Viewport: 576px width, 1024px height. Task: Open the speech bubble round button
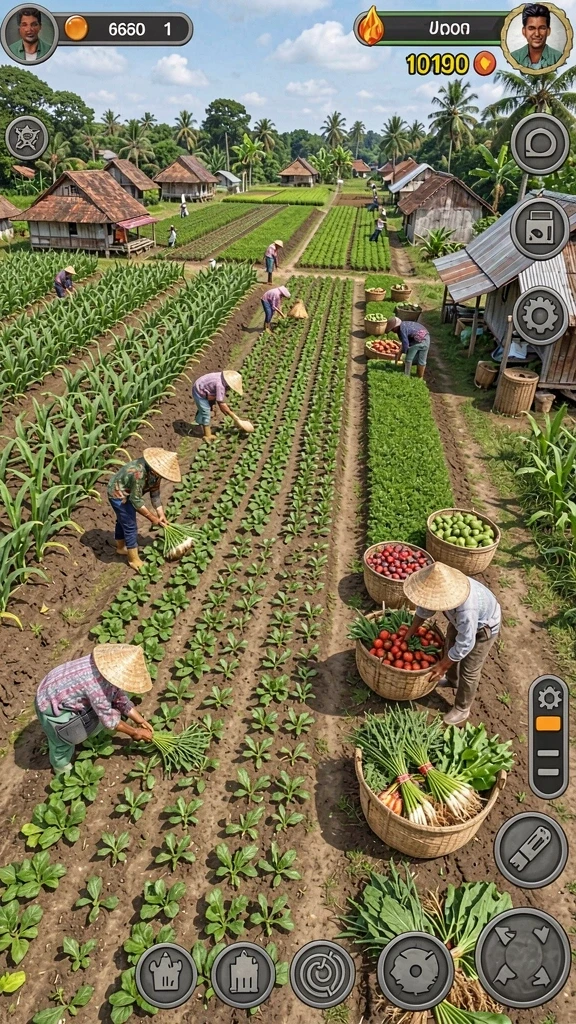tap(540, 143)
